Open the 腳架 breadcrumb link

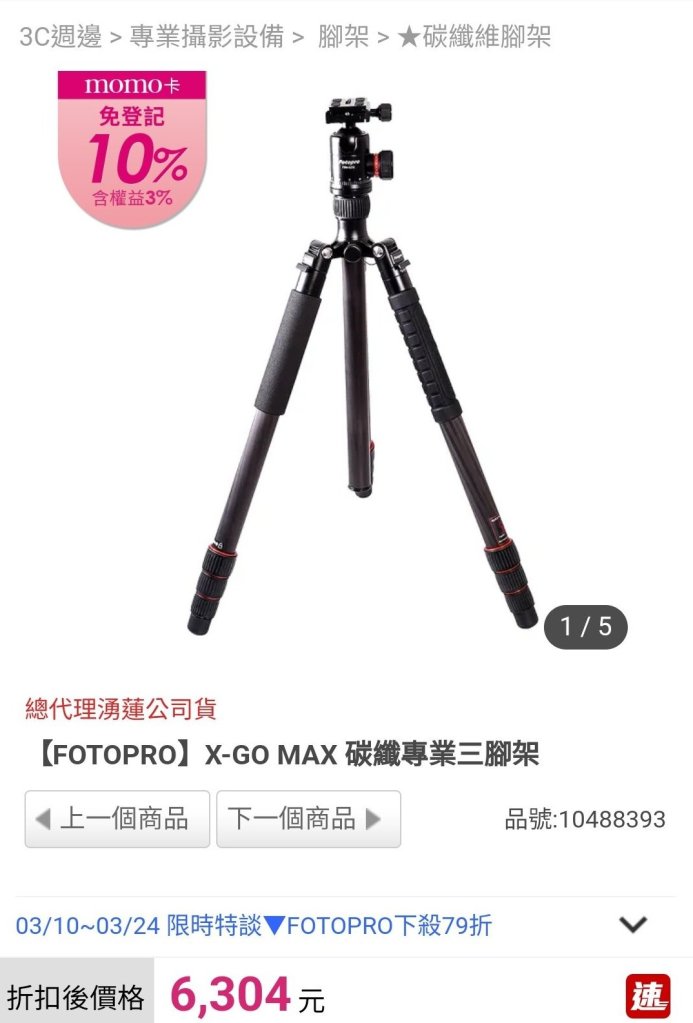pyautogui.click(x=343, y=38)
